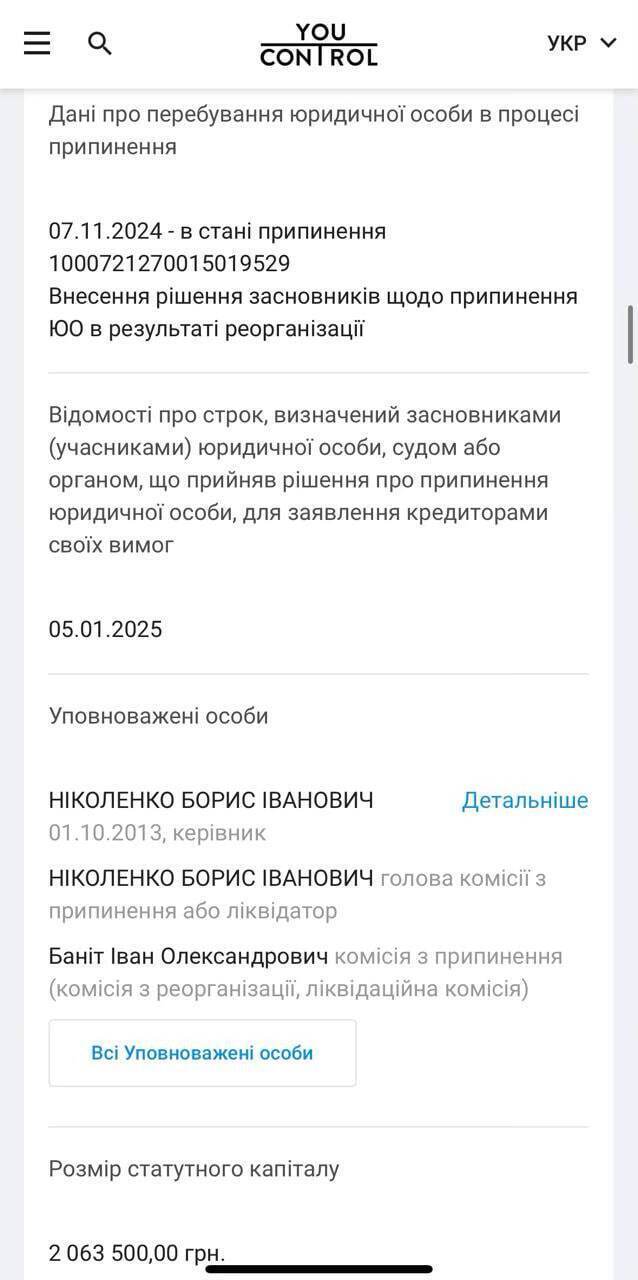Open the hamburger menu
Image resolution: width=638 pixels, height=1280 pixels.
pyautogui.click(x=37, y=43)
